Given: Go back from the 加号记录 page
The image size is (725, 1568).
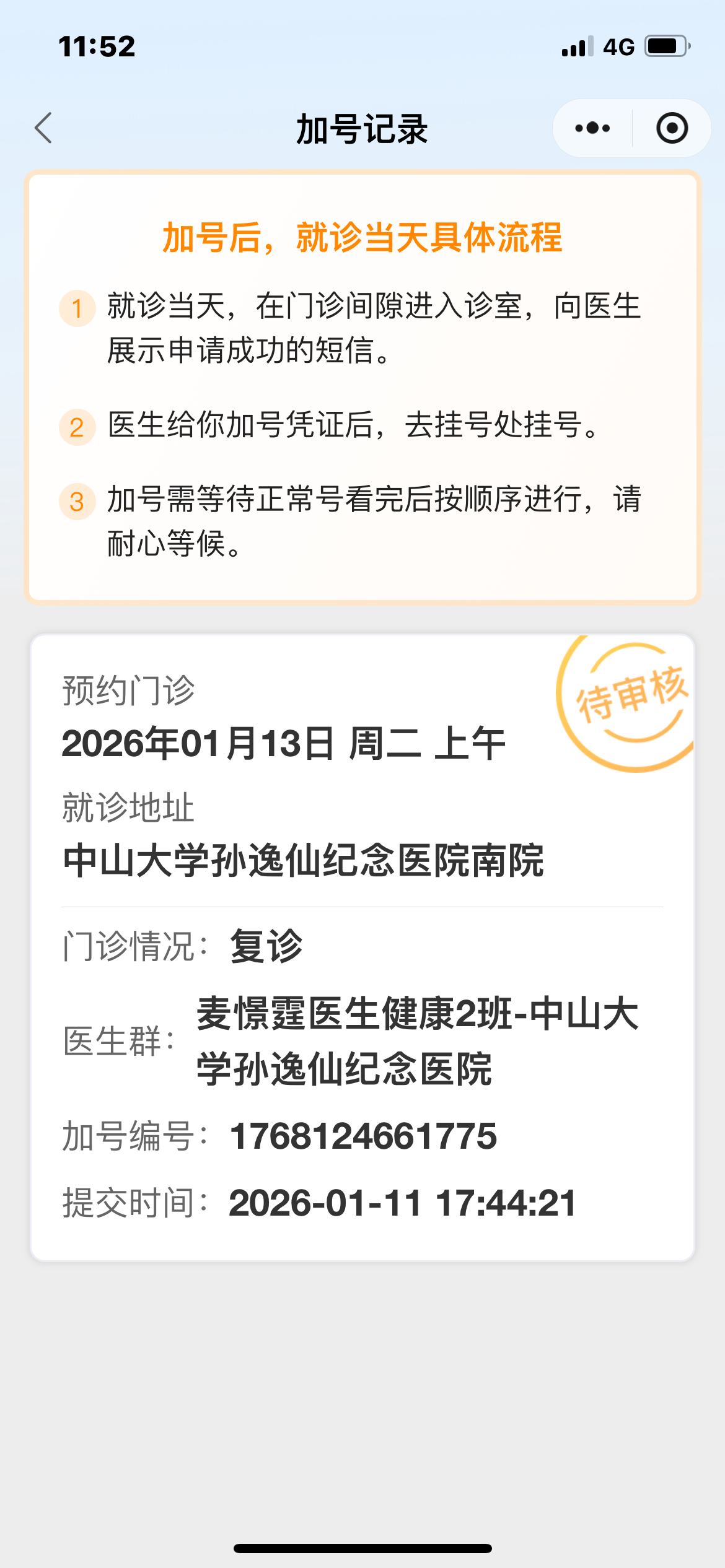Looking at the screenshot, I should click(x=43, y=128).
